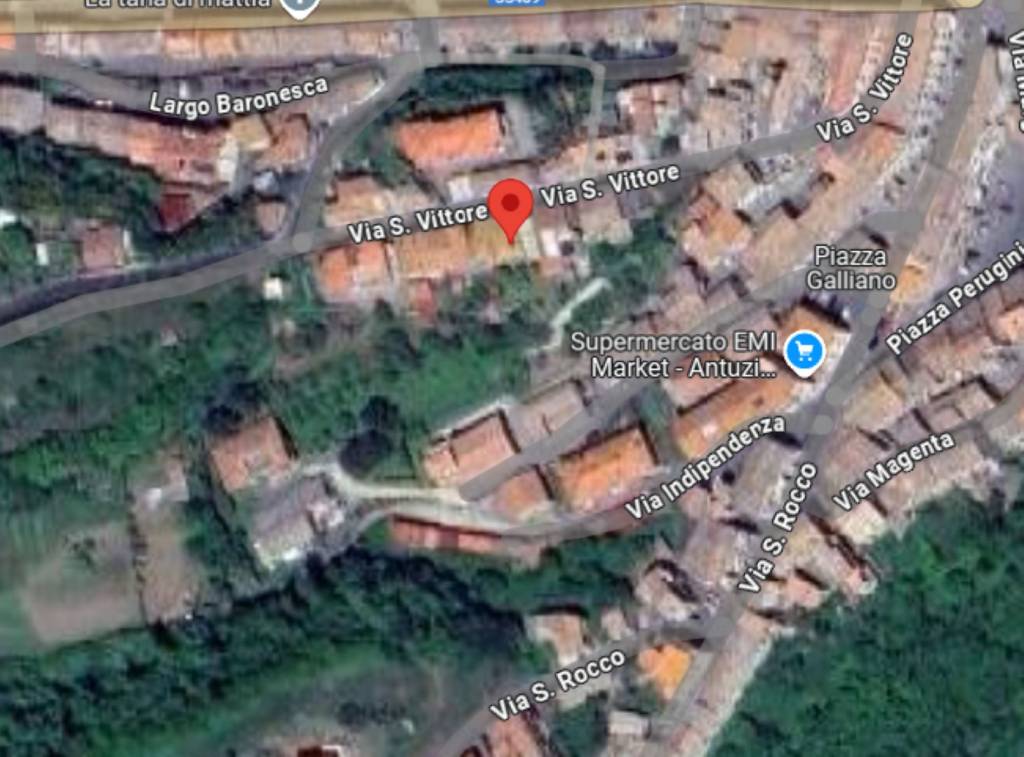
Task: Open La tana di mattia place marker
Action: (x=298, y=6)
